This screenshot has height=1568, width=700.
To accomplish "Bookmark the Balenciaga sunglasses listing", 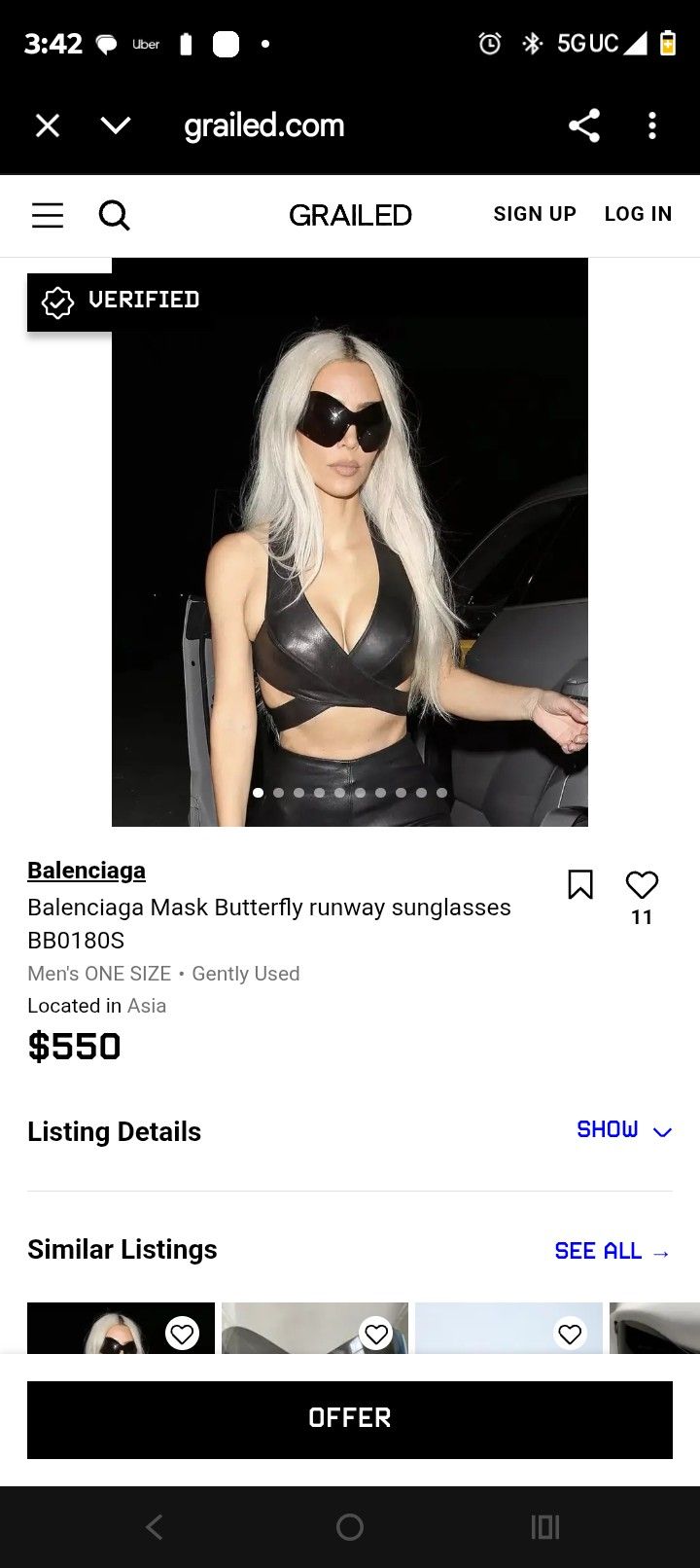I will coord(580,884).
